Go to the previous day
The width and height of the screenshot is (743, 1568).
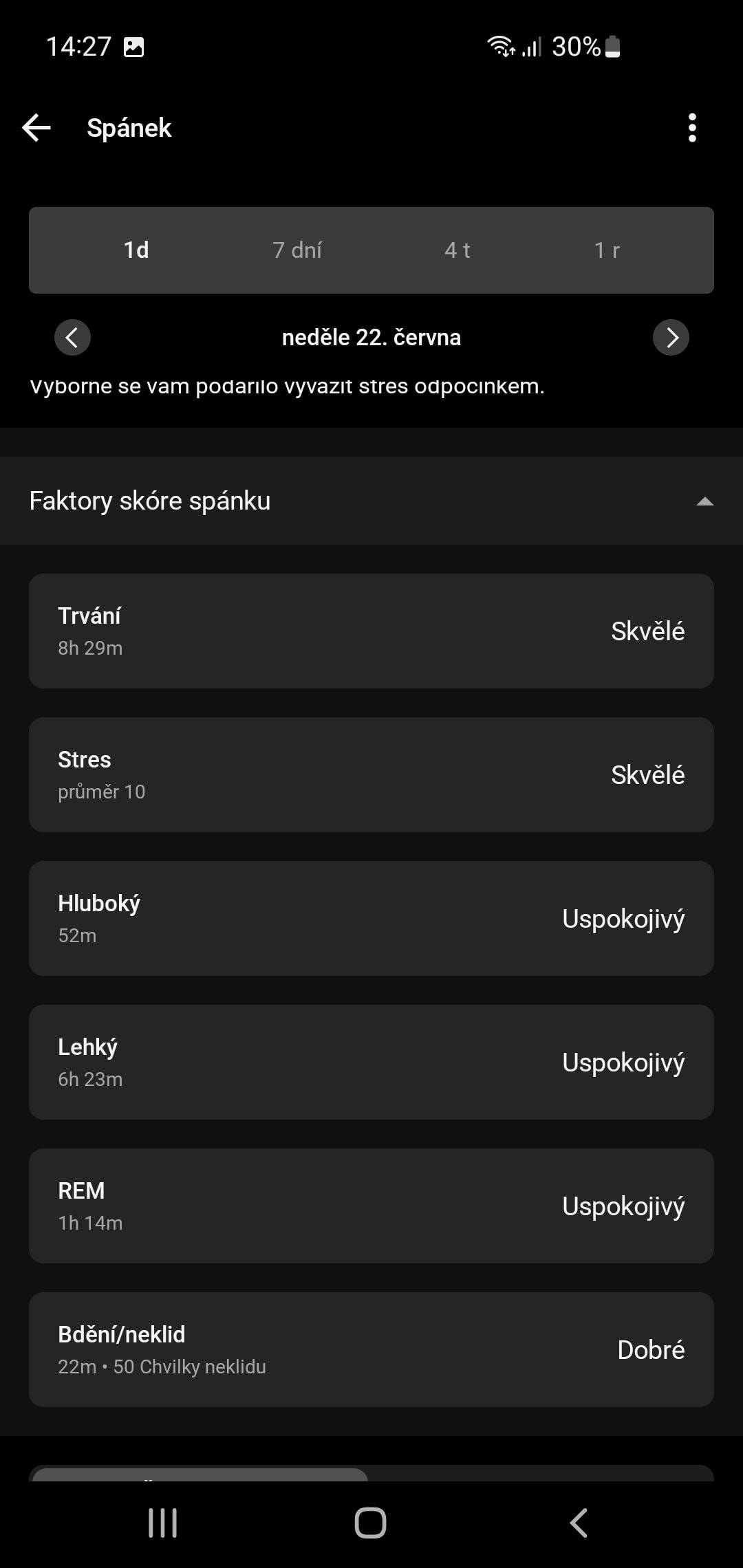[x=72, y=338]
